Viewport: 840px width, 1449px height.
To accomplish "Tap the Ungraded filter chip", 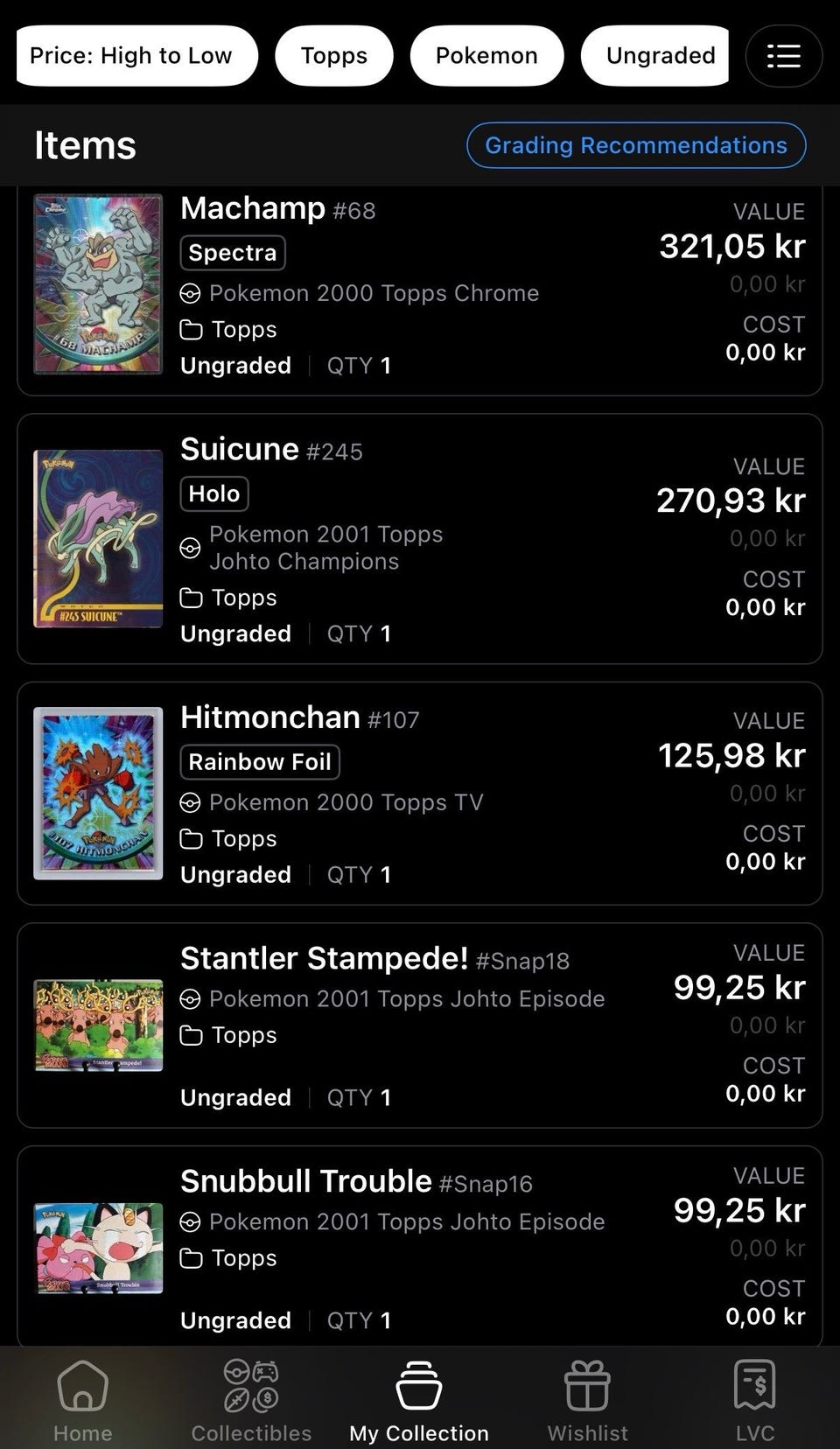I will (x=659, y=56).
